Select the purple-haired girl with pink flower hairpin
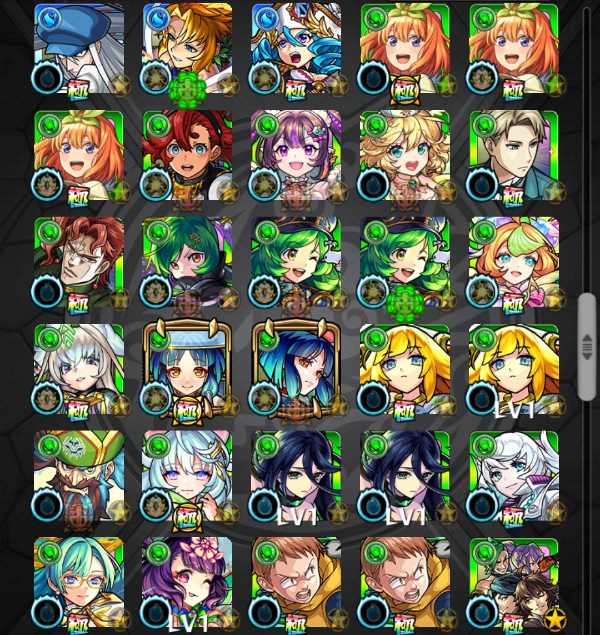The image size is (600, 635). [296, 155]
